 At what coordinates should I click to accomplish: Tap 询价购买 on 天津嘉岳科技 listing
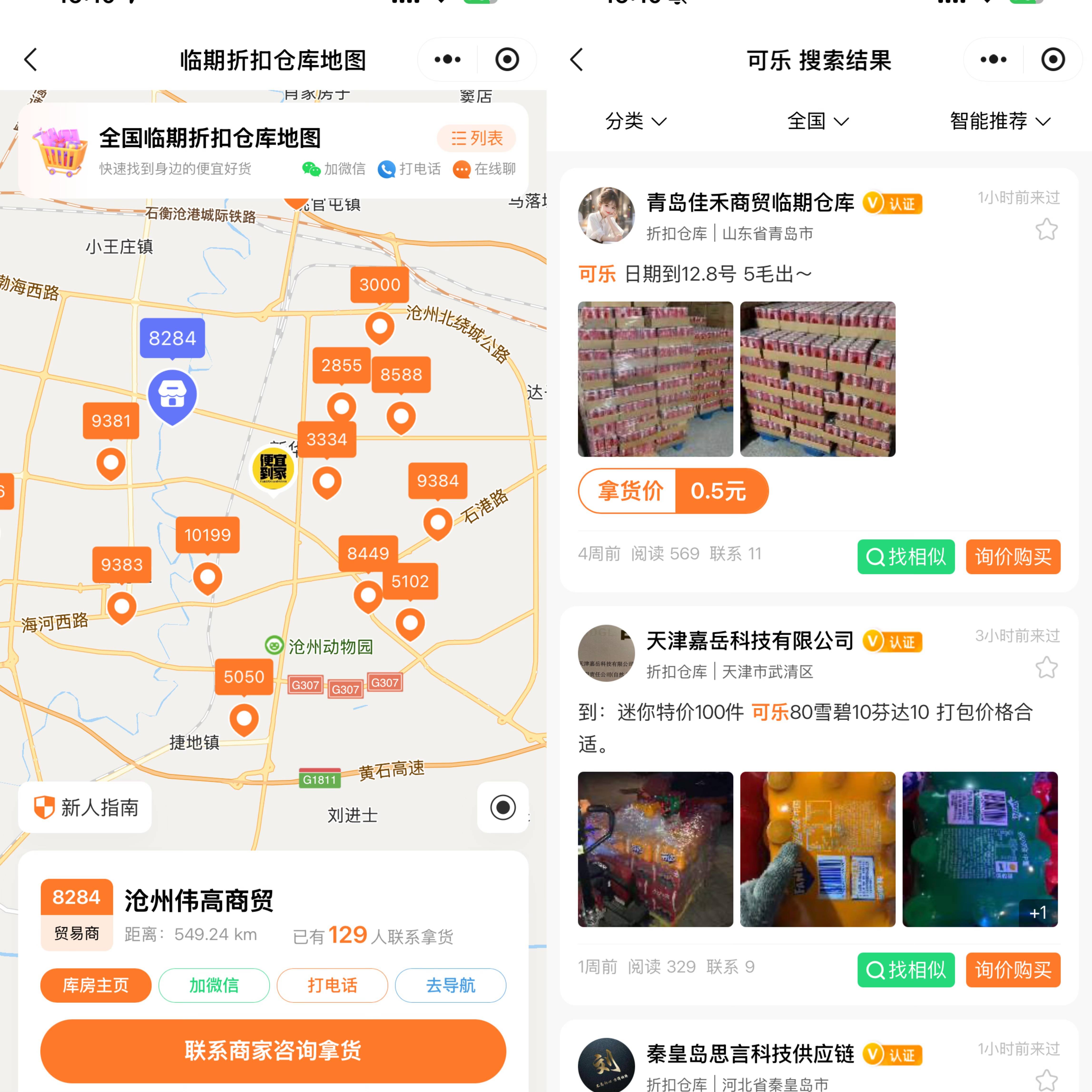(x=1012, y=970)
